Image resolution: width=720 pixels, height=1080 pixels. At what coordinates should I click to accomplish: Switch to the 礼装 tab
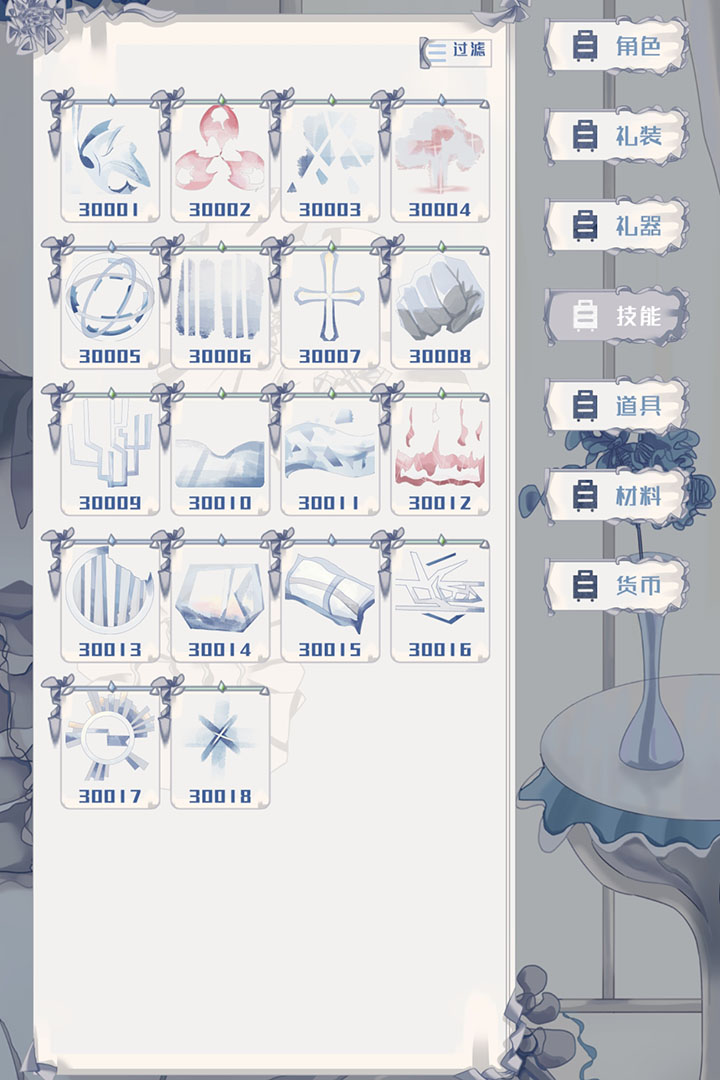point(617,136)
